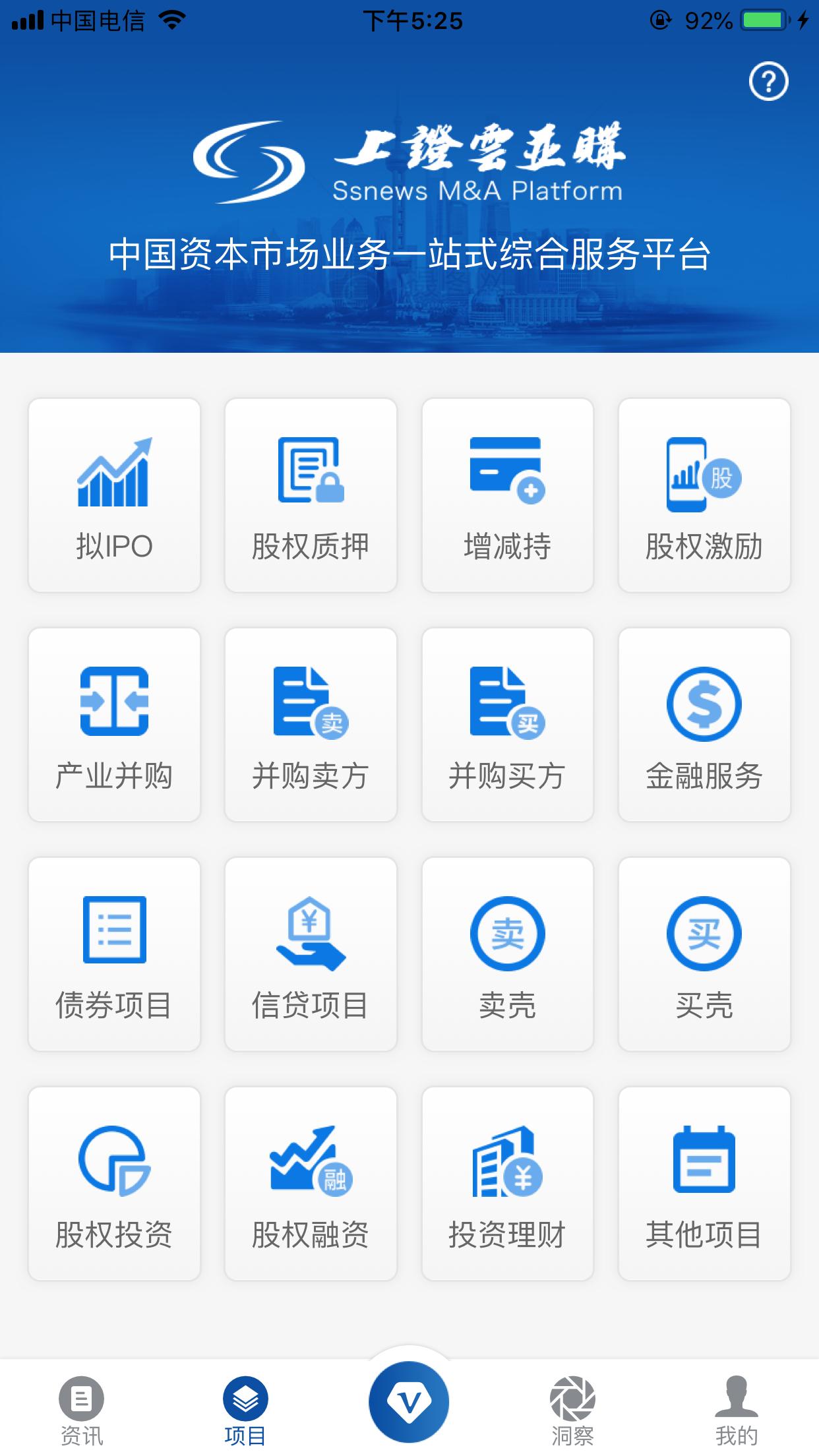Open 金融服务 category

pyautogui.click(x=704, y=724)
